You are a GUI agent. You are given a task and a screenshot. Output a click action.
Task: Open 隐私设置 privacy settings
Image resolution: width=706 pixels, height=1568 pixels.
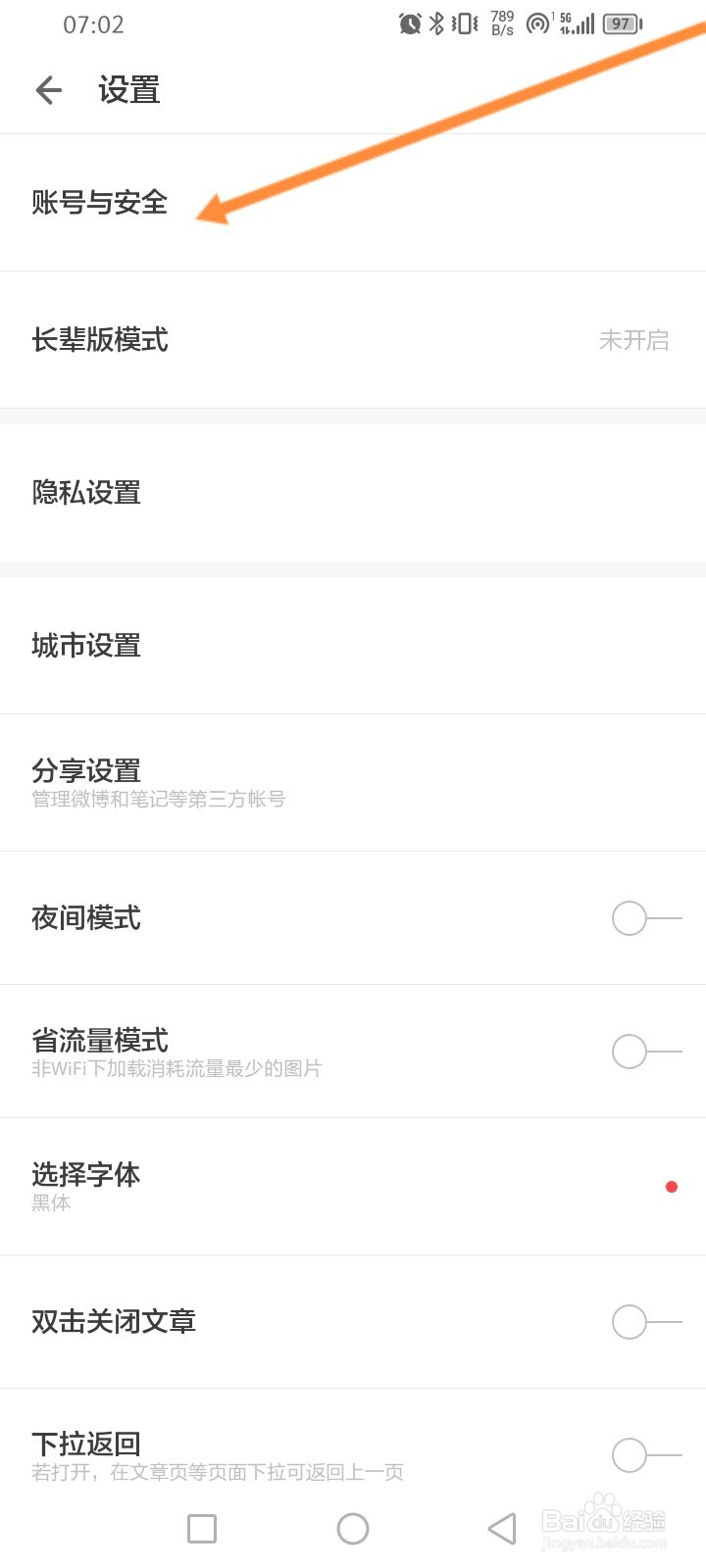coord(86,493)
